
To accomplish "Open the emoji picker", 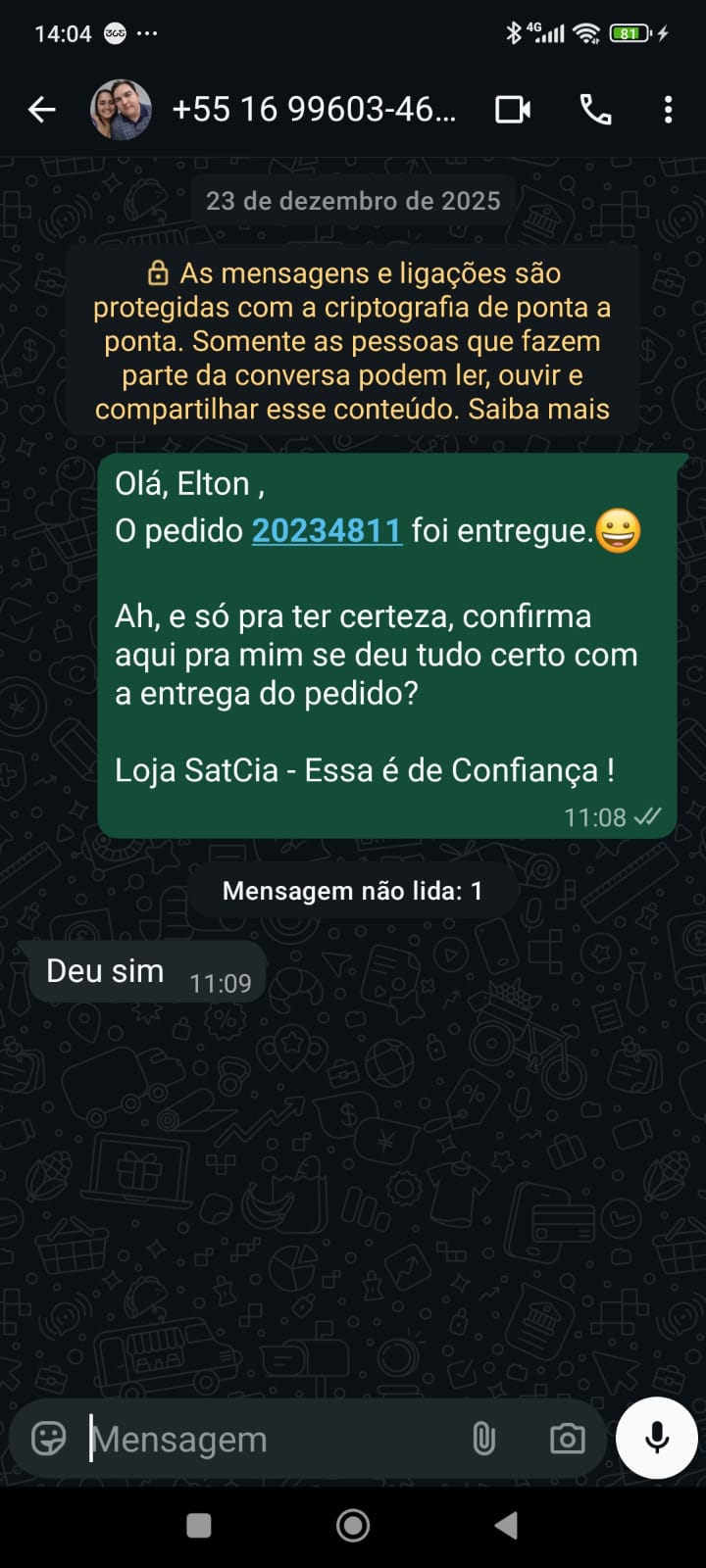I will tap(49, 1439).
